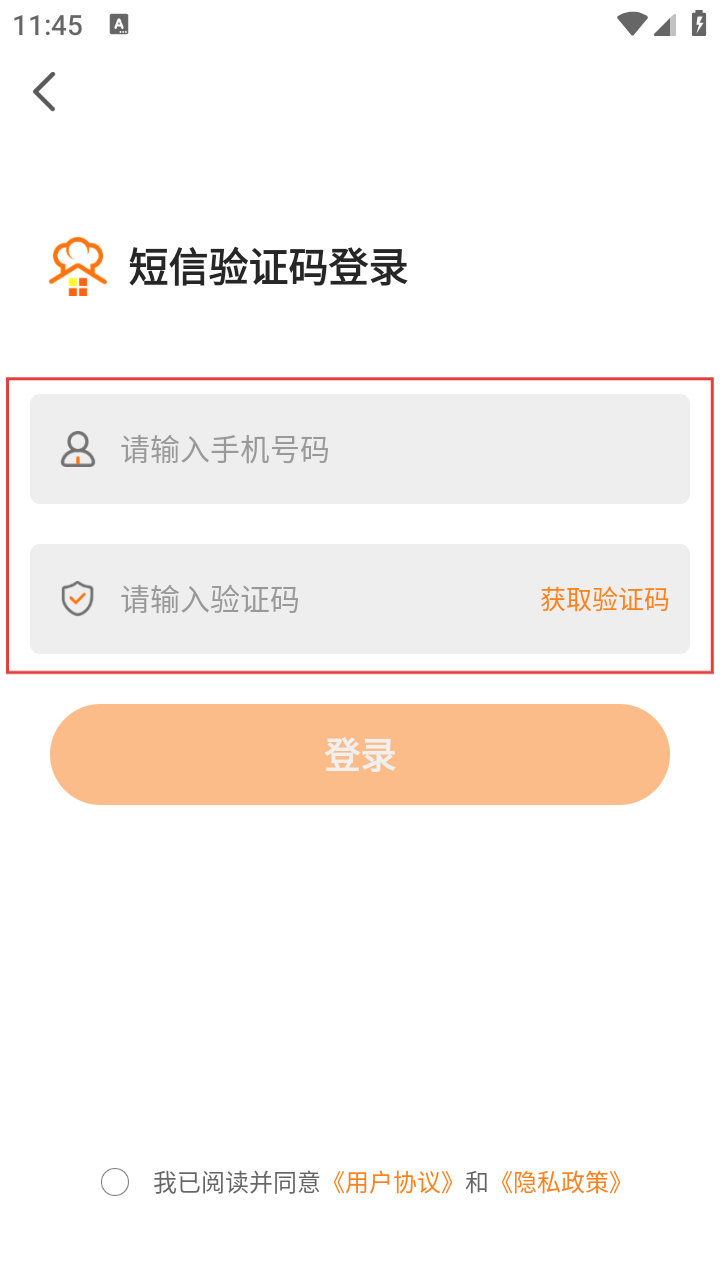Open the 《隐私政策》 link
Screen dimensions: 720x1280
coord(560,1182)
